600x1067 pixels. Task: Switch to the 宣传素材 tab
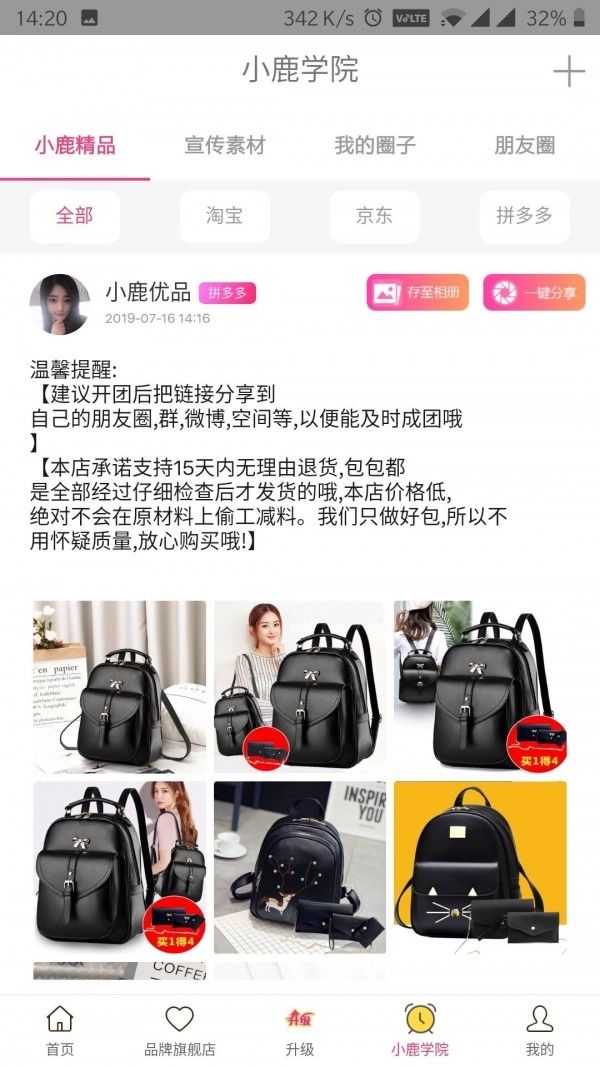click(225, 145)
